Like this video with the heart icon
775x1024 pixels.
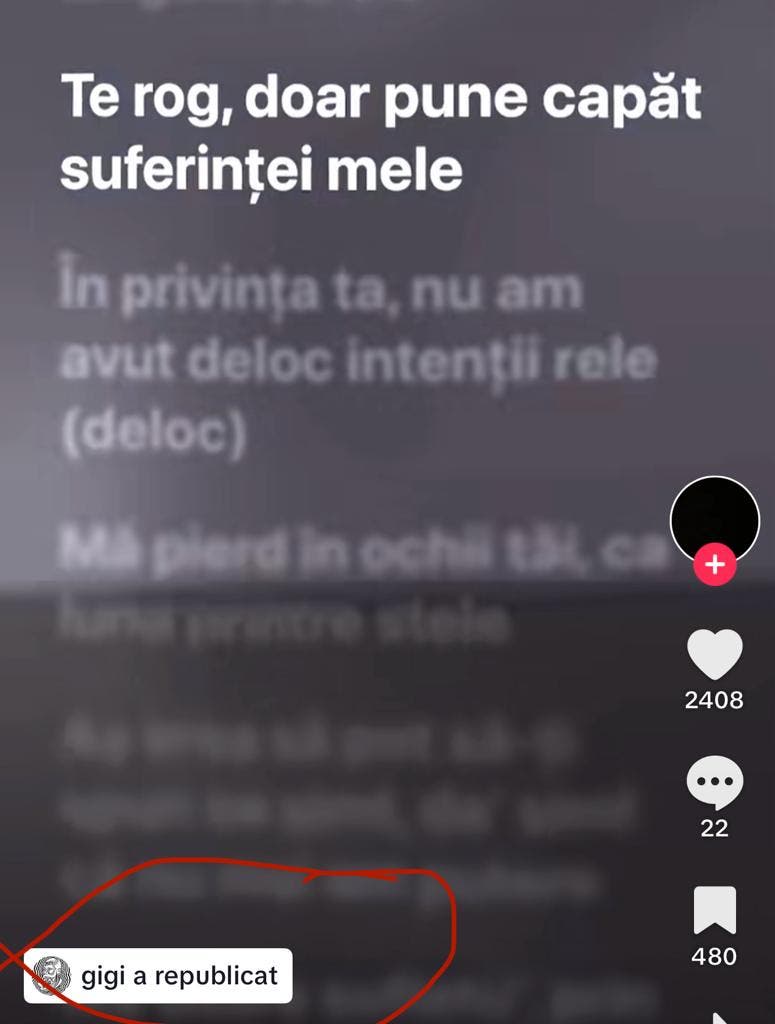click(714, 656)
